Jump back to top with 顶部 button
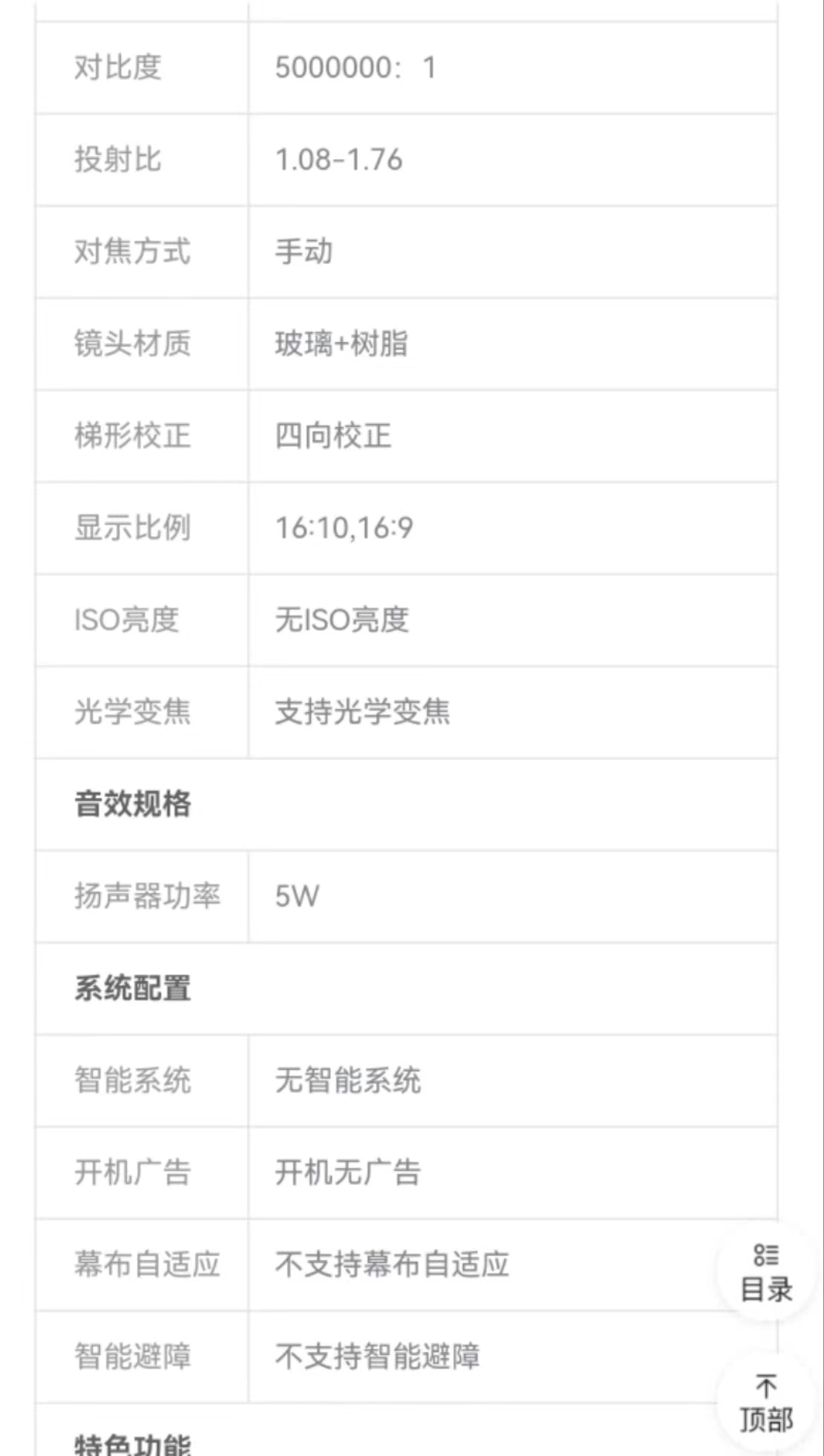The width and height of the screenshot is (824, 1456). [x=766, y=1403]
